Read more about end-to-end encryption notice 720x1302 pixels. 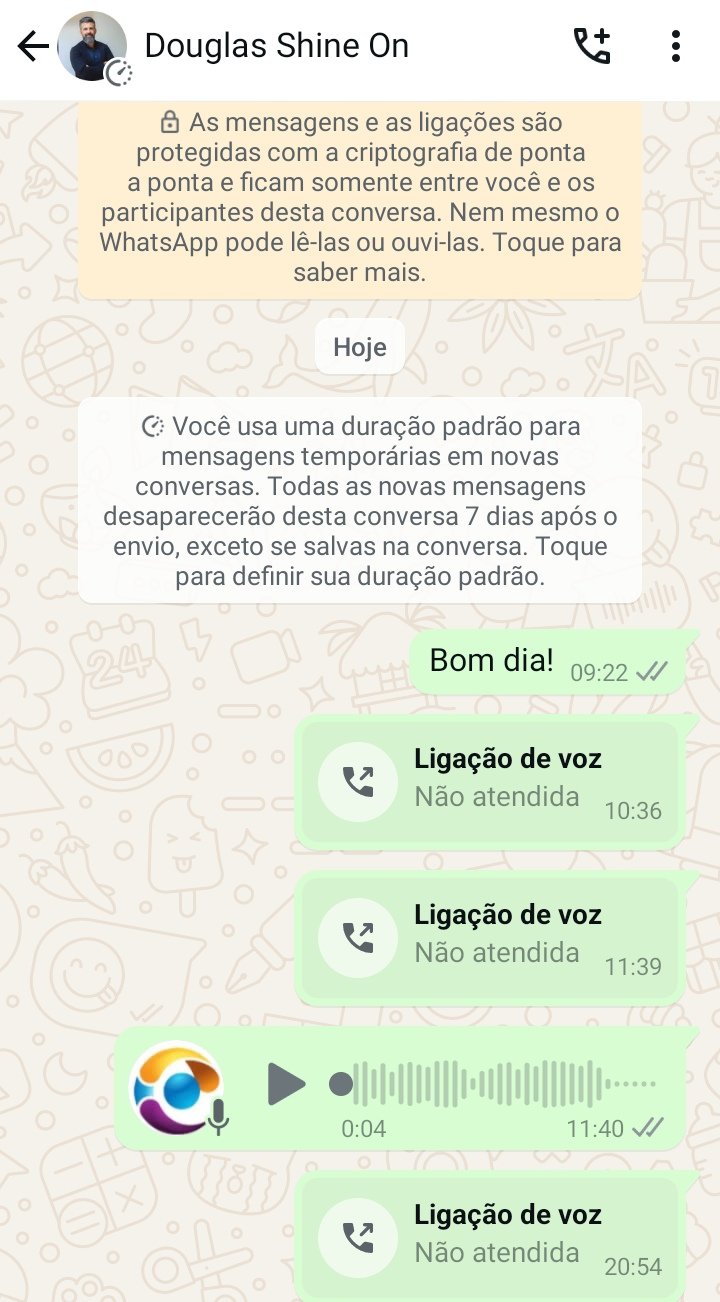point(360,198)
